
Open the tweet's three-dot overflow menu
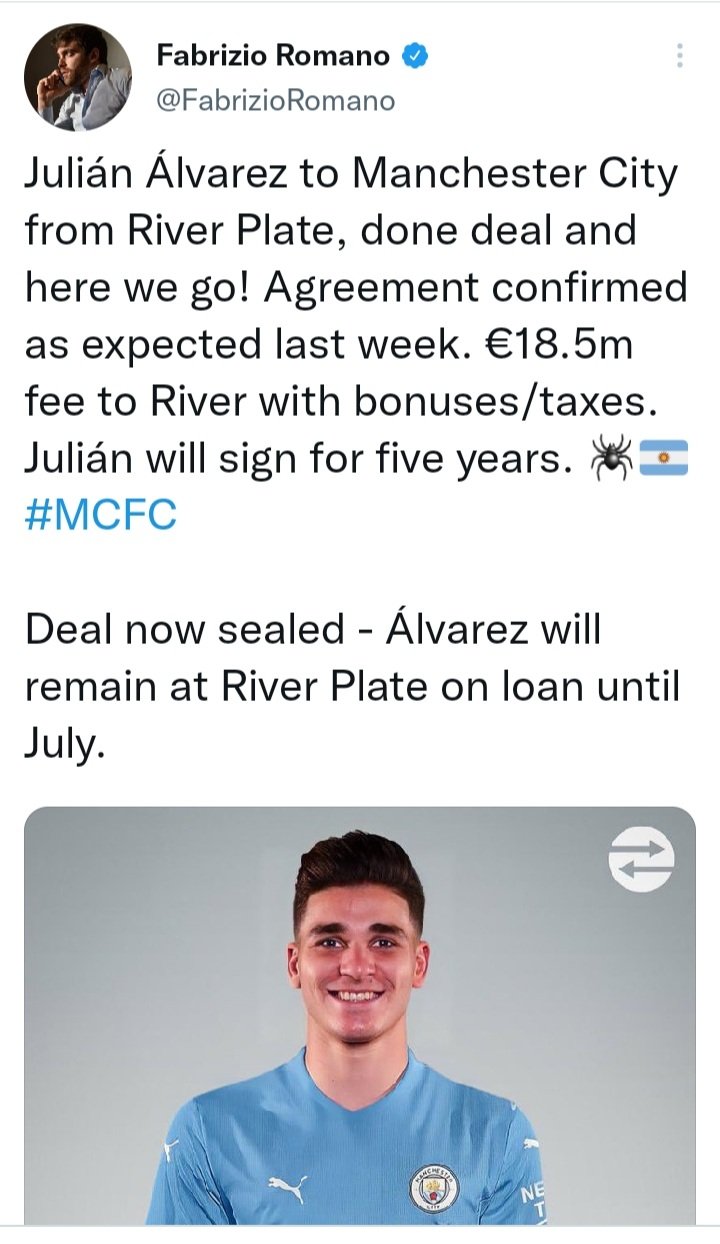(679, 56)
